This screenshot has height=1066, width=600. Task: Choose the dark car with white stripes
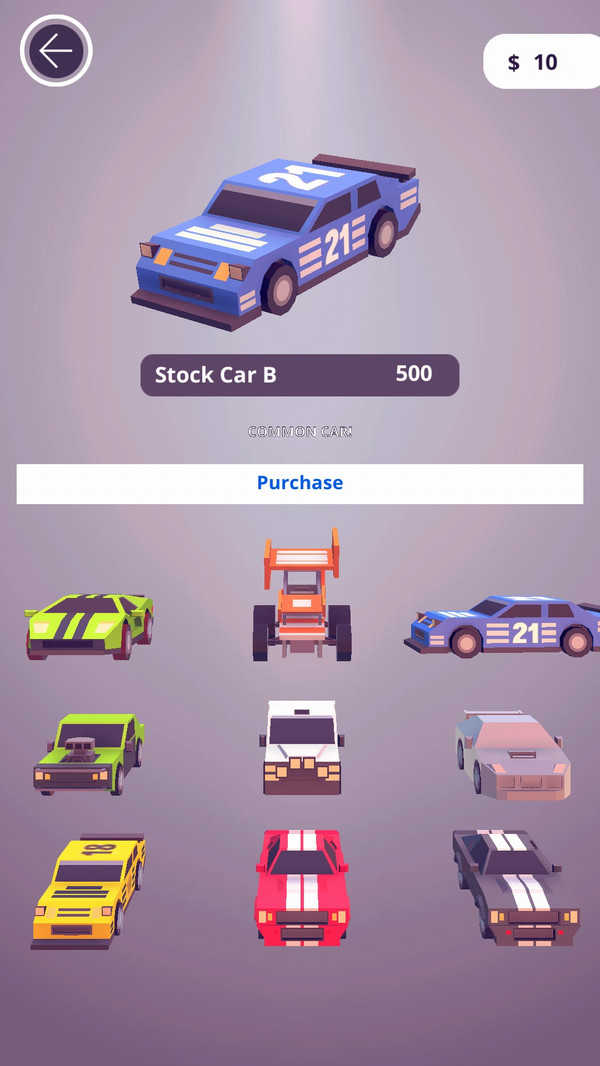pyautogui.click(x=514, y=886)
